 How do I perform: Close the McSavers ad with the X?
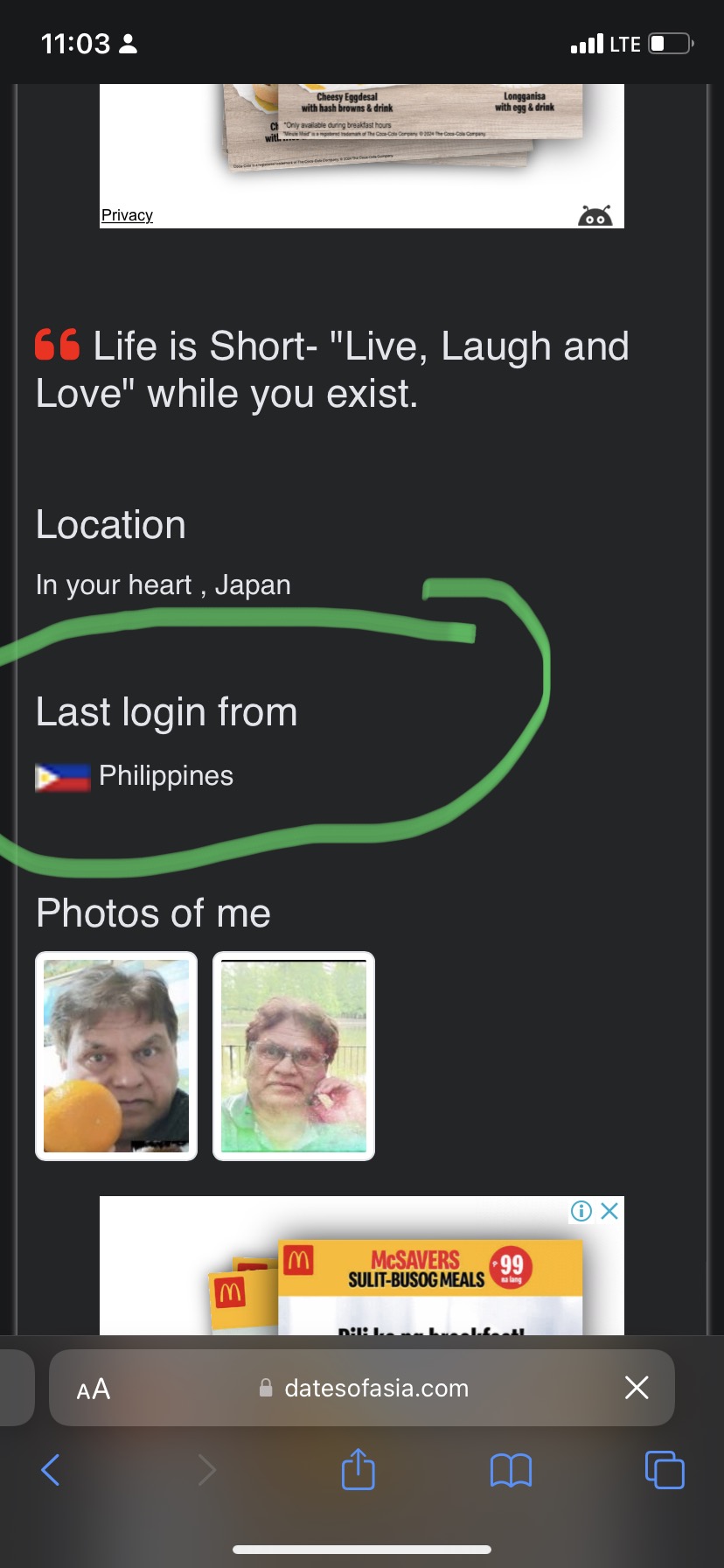click(609, 1211)
